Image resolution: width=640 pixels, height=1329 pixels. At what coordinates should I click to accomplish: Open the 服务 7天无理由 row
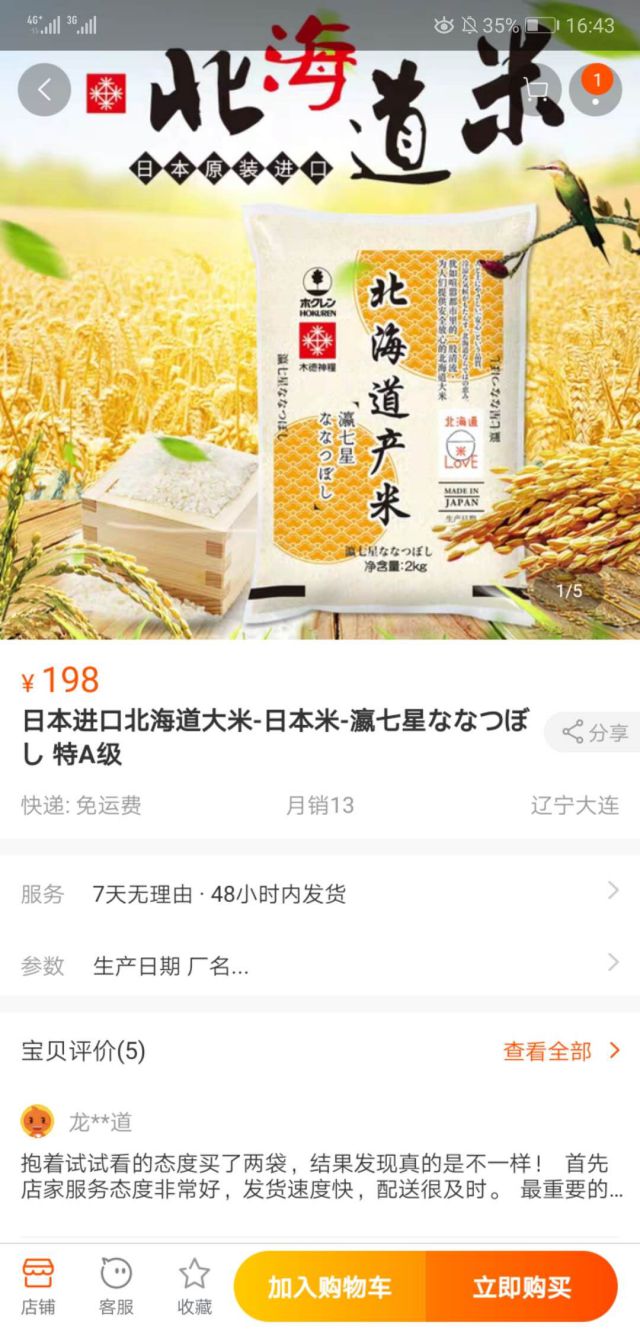320,893
